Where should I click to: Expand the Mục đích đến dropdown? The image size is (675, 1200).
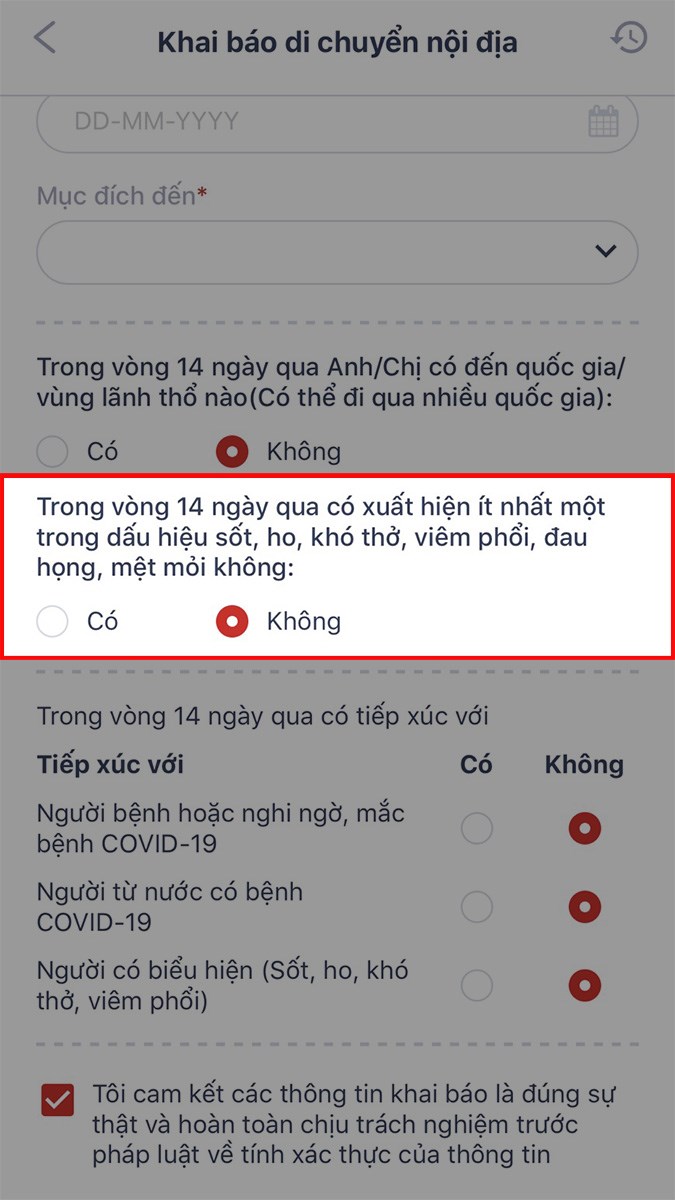337,251
